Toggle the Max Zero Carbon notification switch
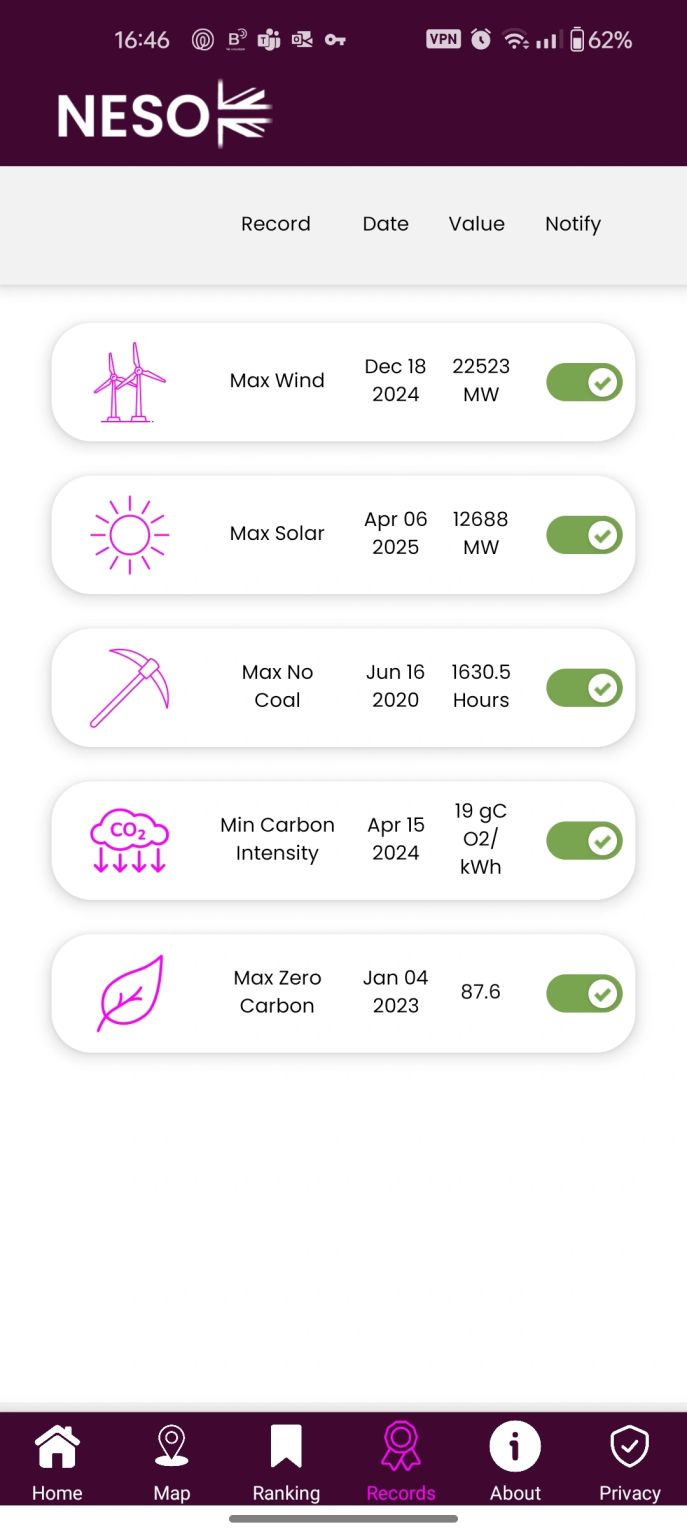Screen dimensions: 687x1536 584,994
